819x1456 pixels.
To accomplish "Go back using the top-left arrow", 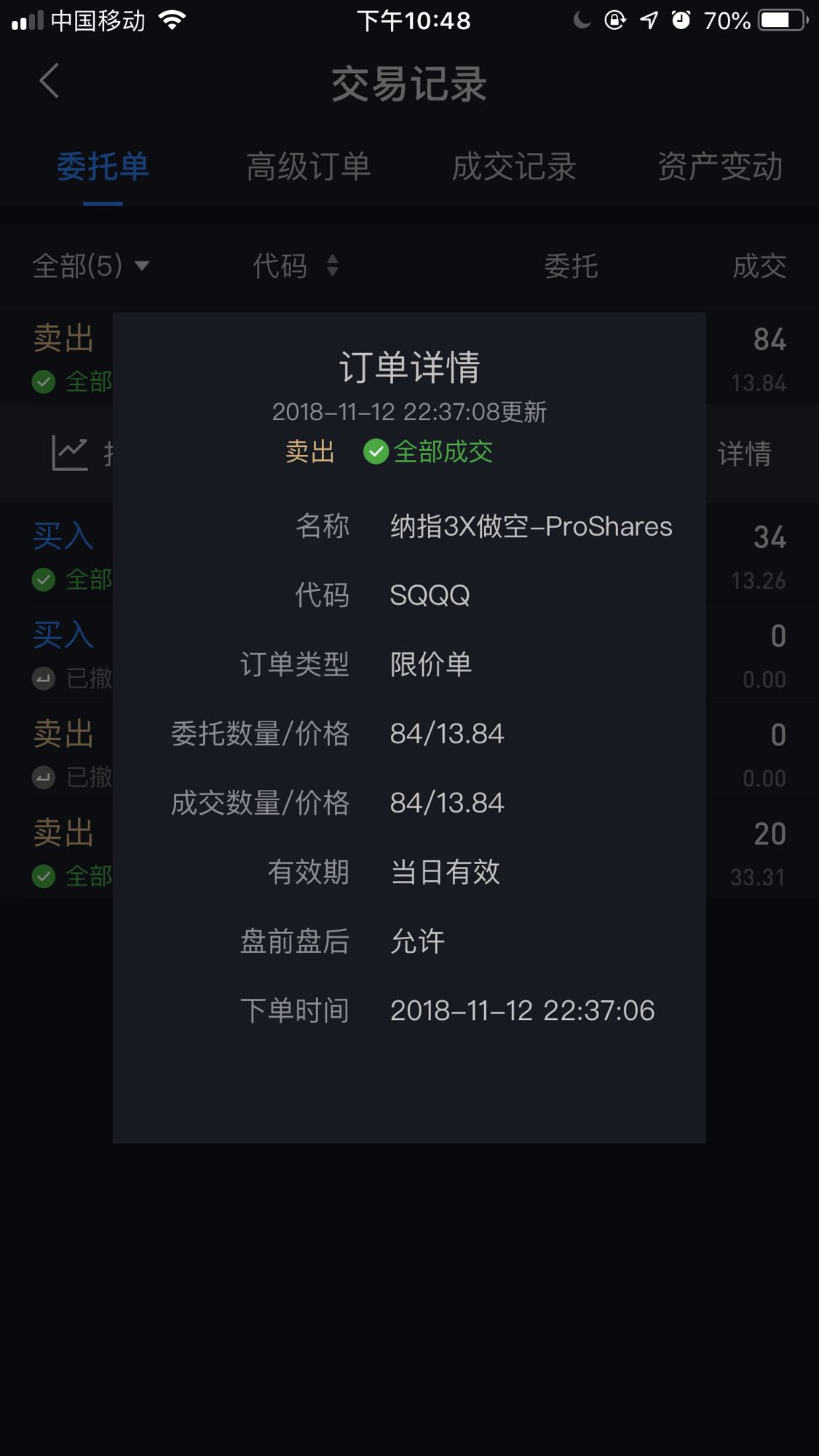I will point(49,81).
